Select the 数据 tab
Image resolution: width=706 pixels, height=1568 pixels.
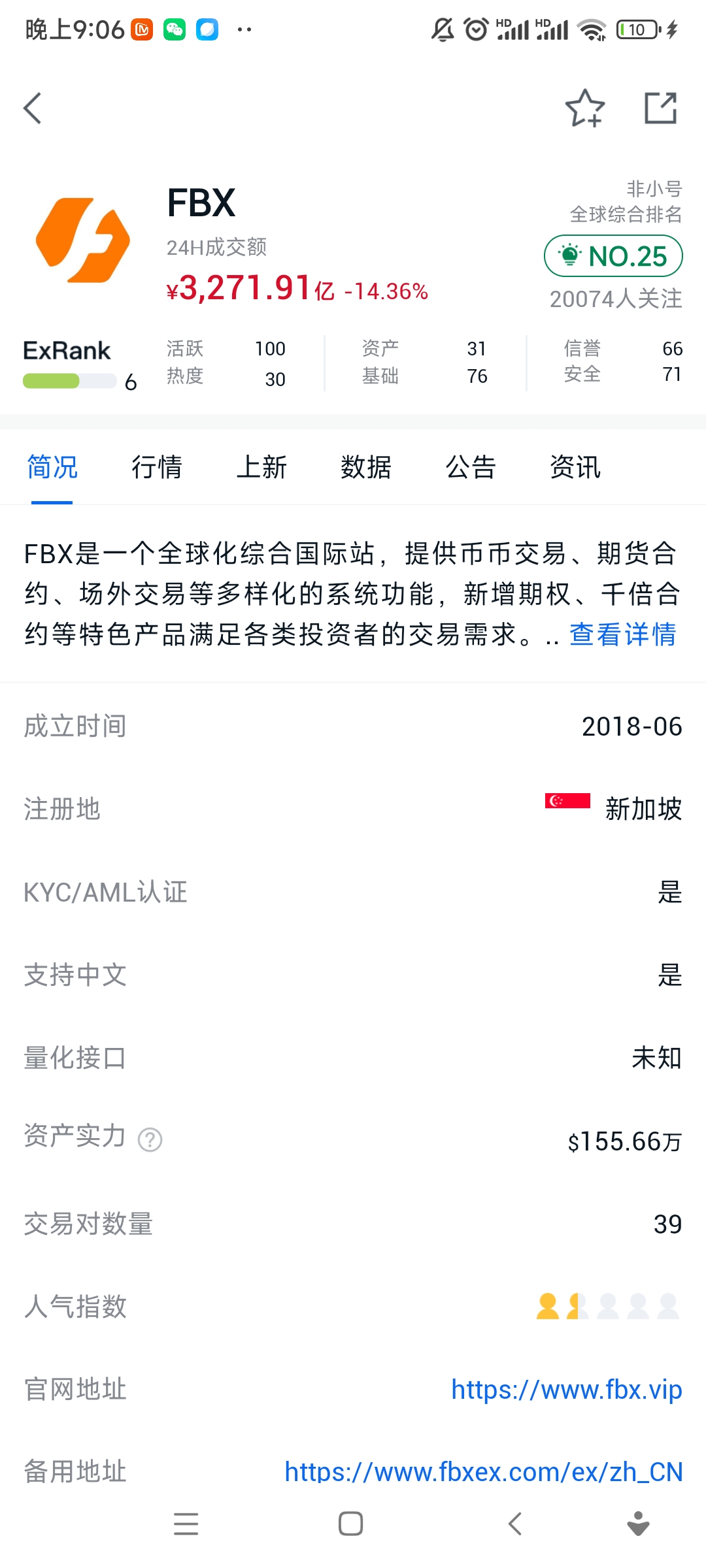[366, 467]
